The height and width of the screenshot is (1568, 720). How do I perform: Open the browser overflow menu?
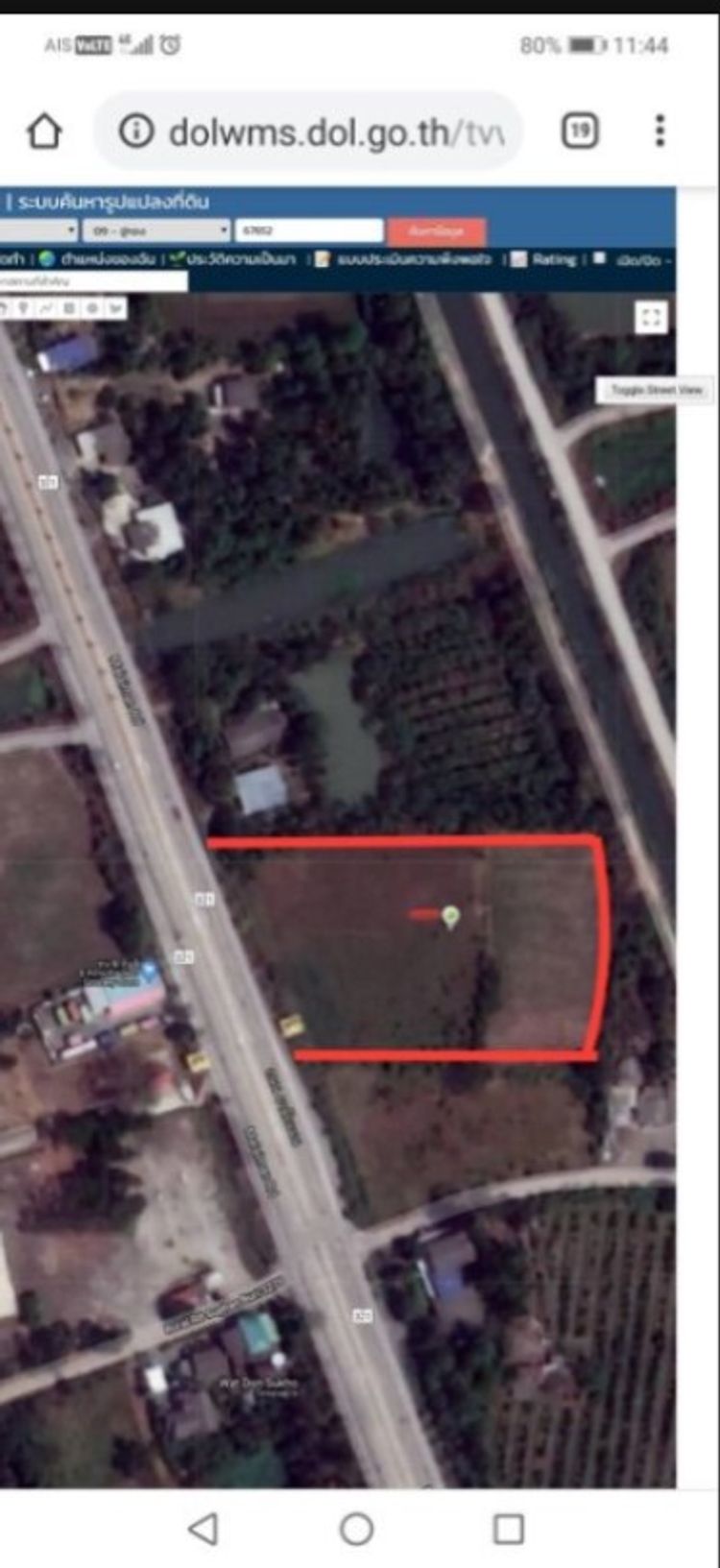[660, 131]
